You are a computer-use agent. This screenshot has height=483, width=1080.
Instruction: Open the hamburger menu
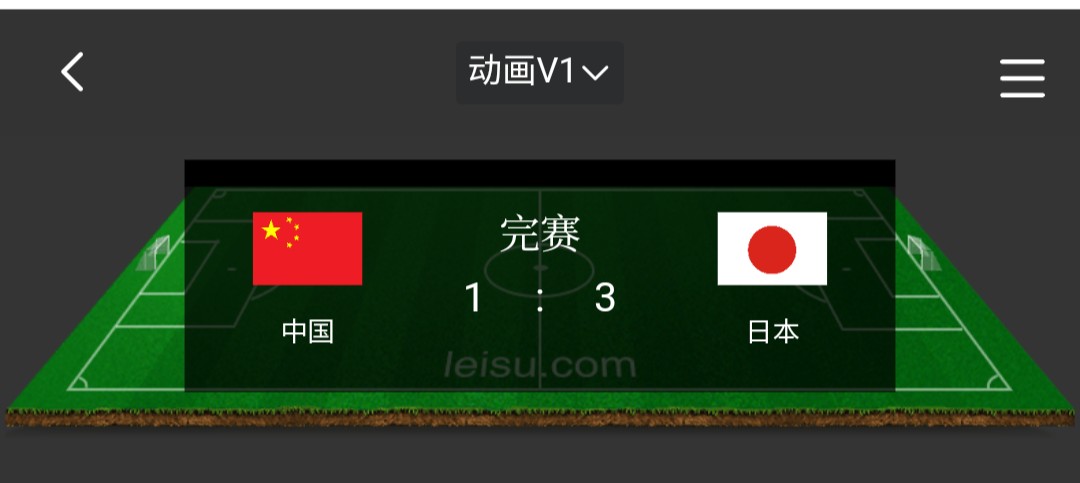[1021, 78]
